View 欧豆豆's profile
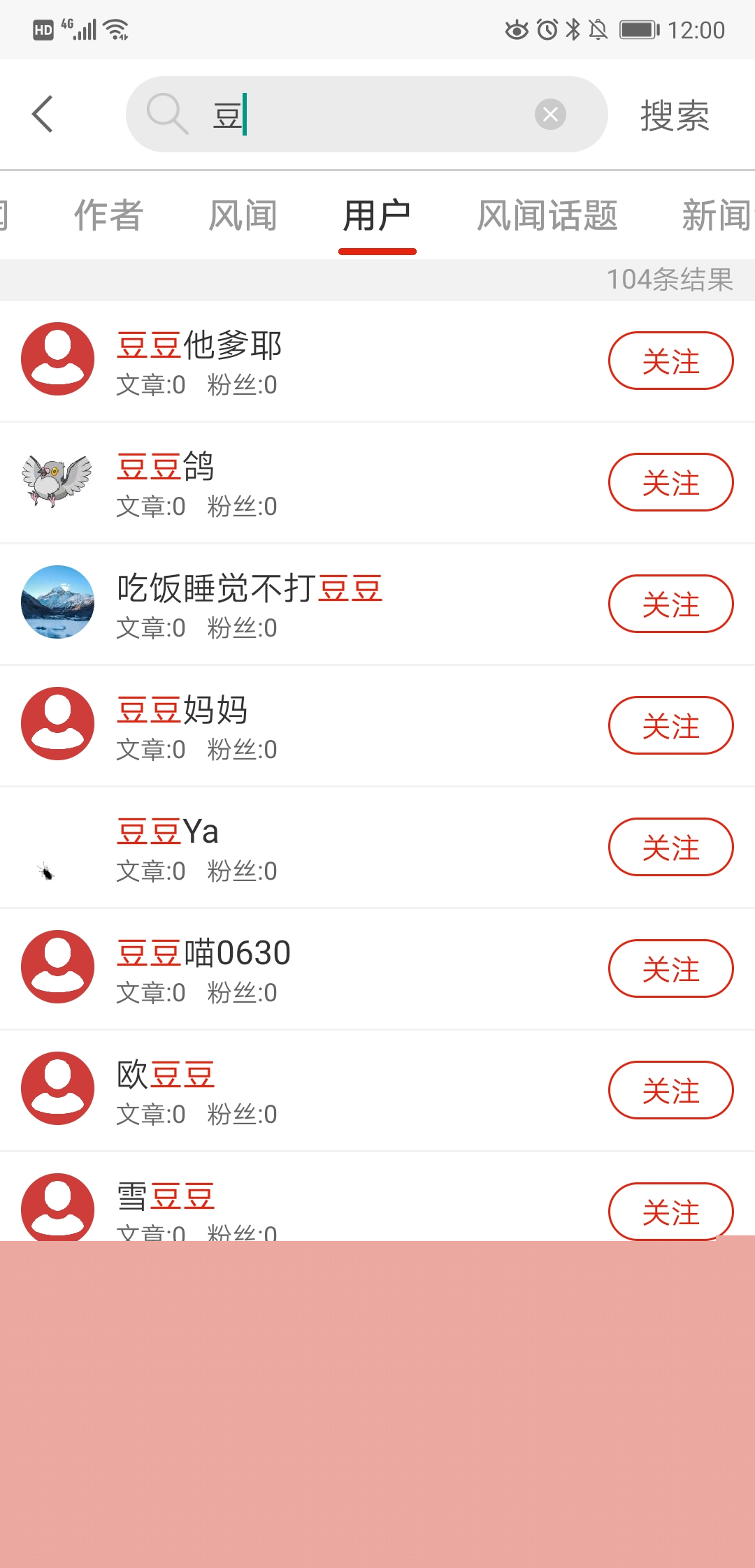Image resolution: width=755 pixels, height=1568 pixels. tap(165, 1075)
